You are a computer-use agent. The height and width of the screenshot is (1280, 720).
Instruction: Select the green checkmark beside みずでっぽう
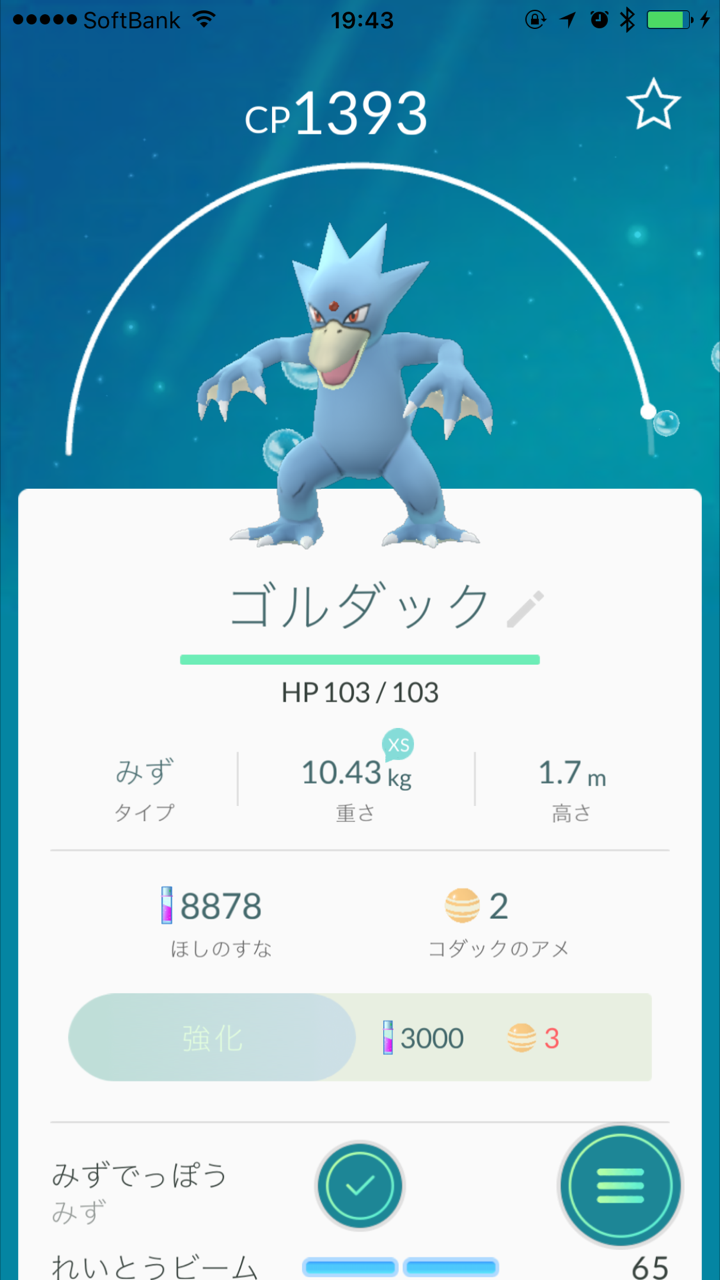(x=360, y=1184)
